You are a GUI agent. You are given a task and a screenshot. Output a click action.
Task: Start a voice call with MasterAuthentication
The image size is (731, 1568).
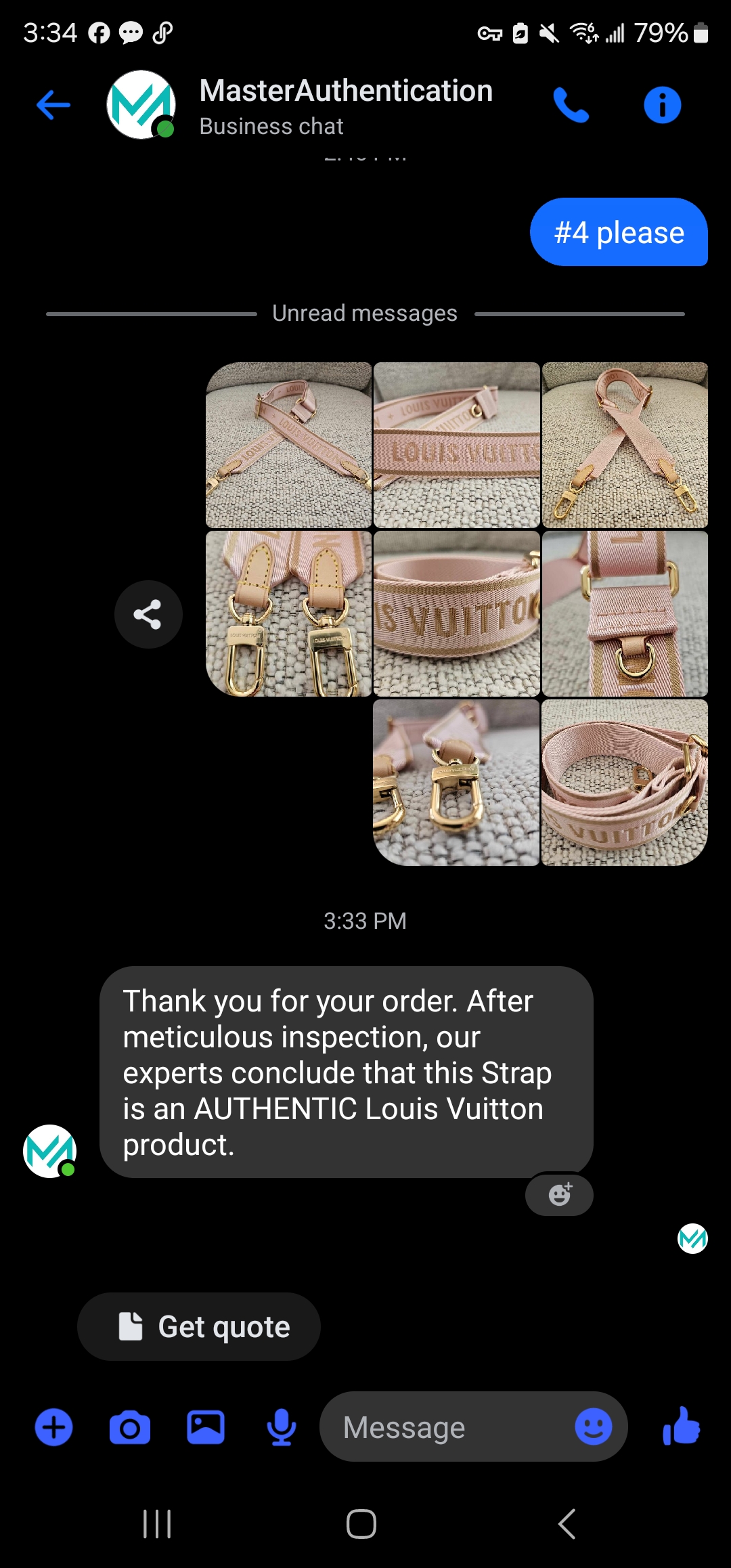tap(571, 105)
